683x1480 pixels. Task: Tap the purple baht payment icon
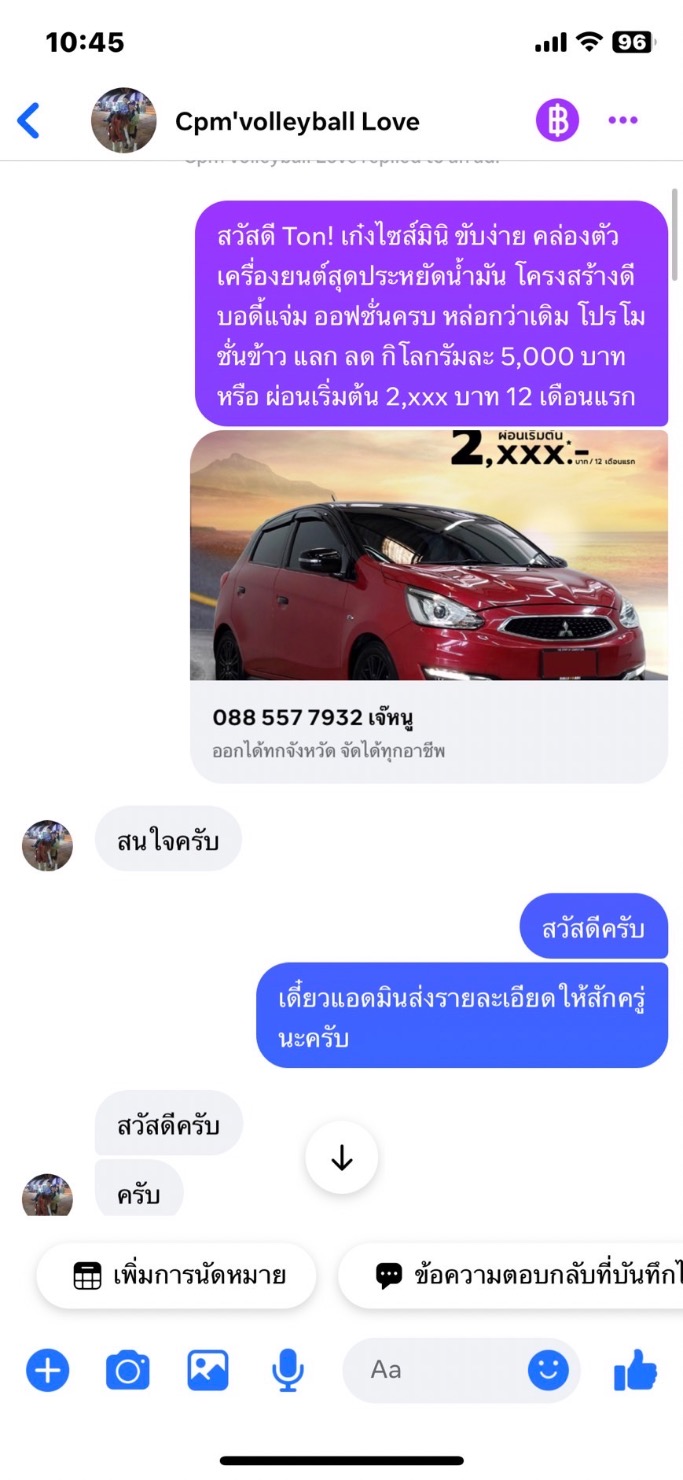pyautogui.click(x=557, y=121)
